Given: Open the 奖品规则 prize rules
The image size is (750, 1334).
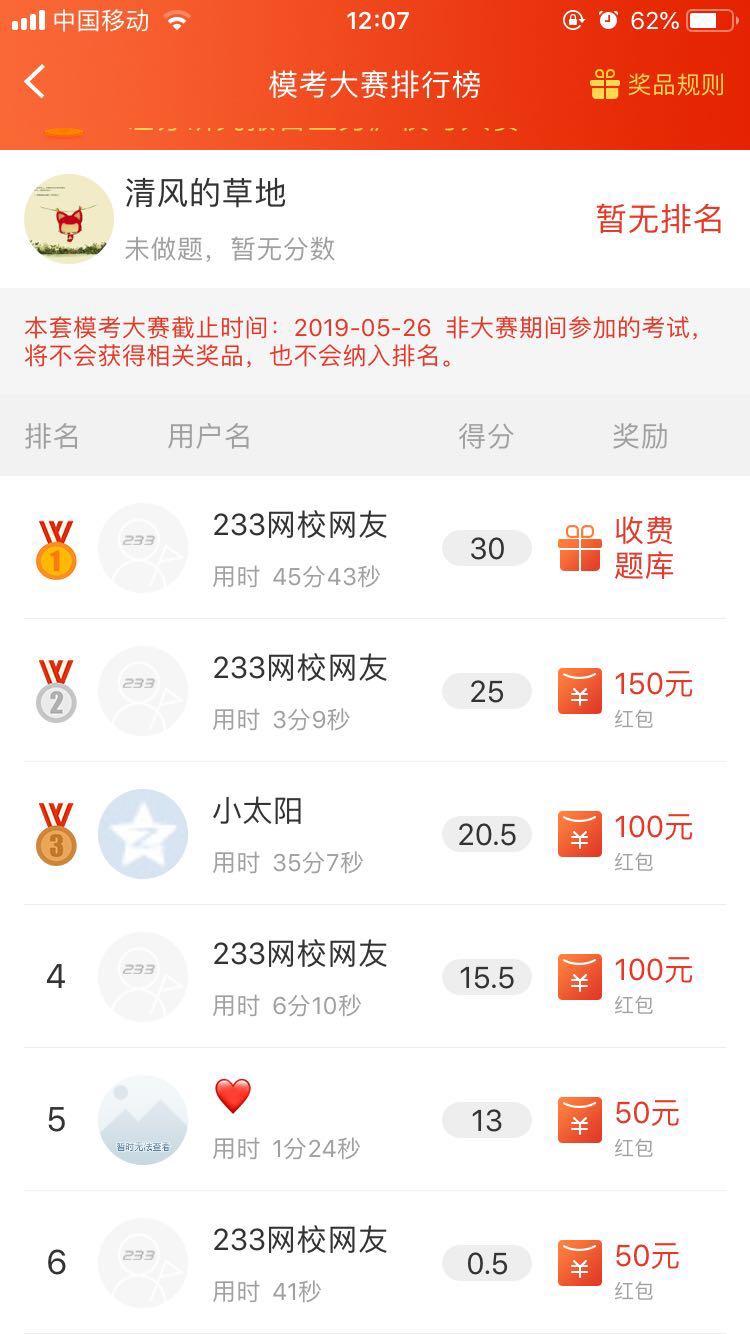Looking at the screenshot, I should click(x=657, y=85).
